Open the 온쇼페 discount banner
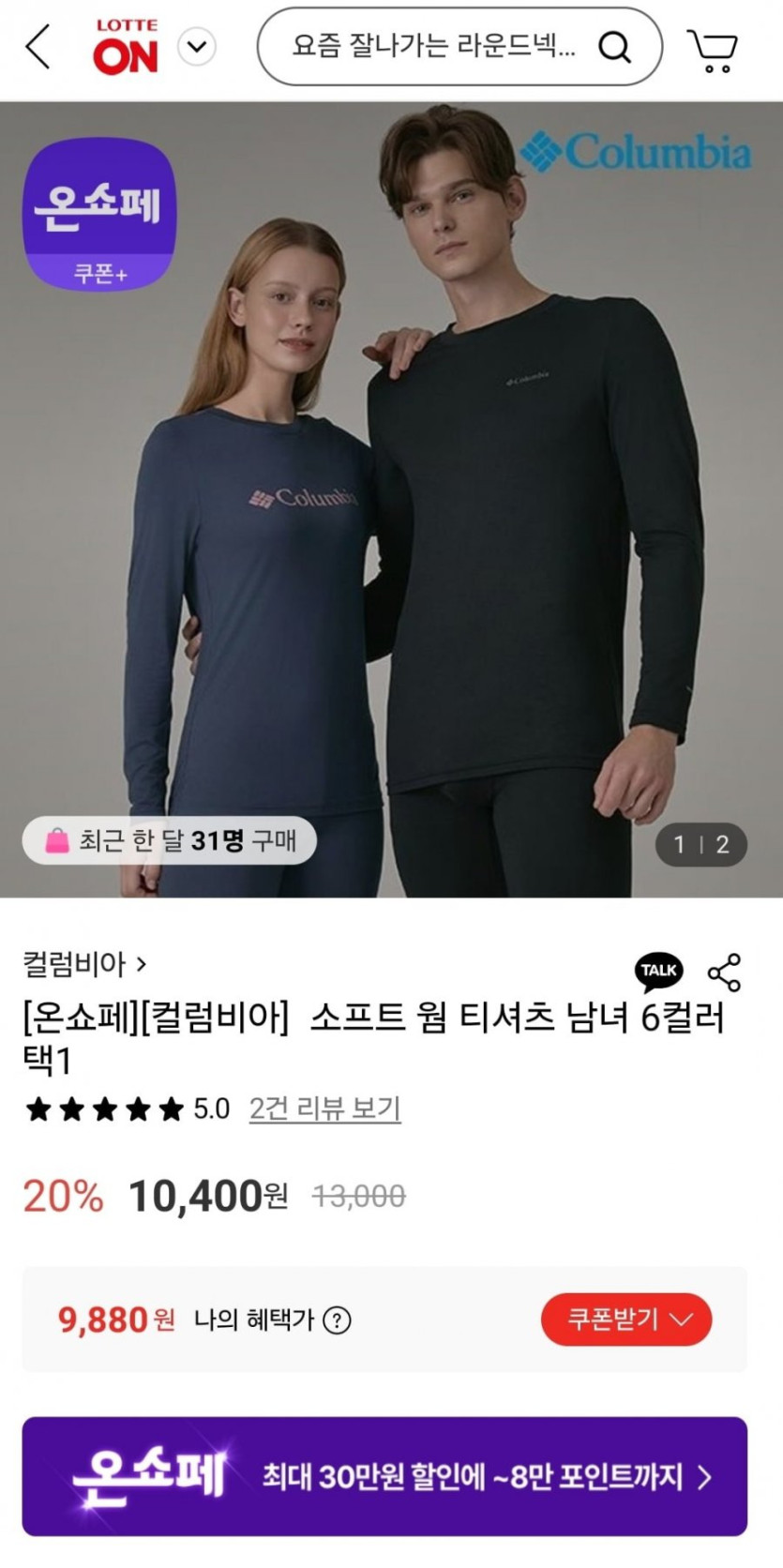The width and height of the screenshot is (783, 1568). [x=384, y=1477]
